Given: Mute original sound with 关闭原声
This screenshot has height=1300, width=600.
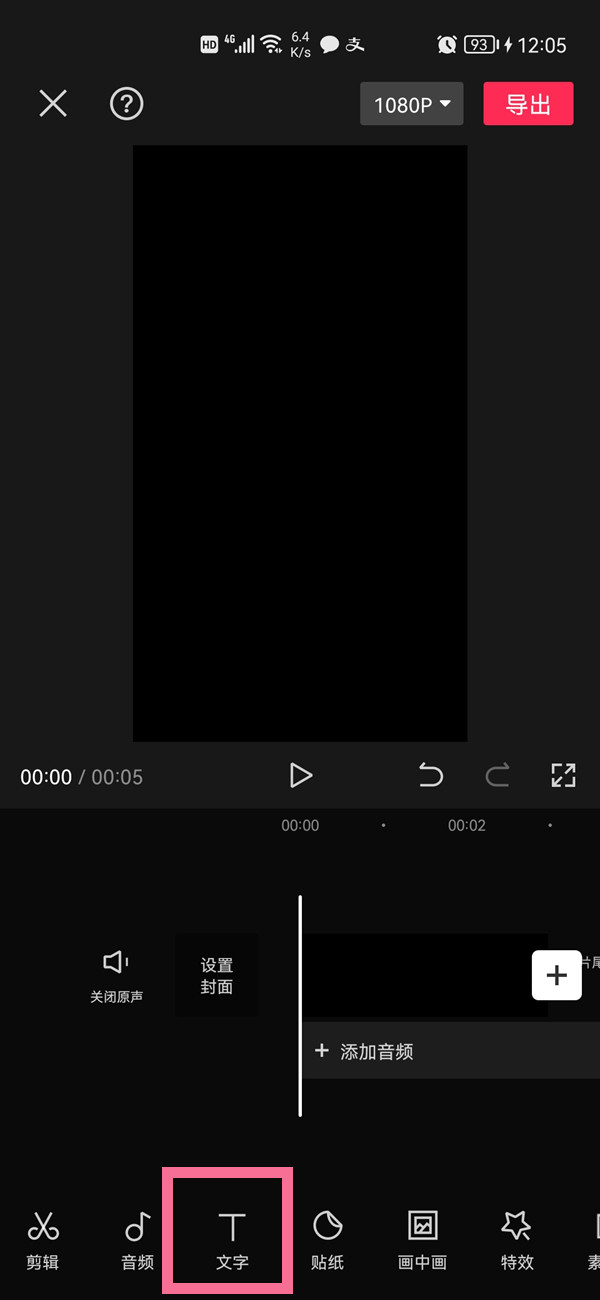Looking at the screenshot, I should pos(116,975).
